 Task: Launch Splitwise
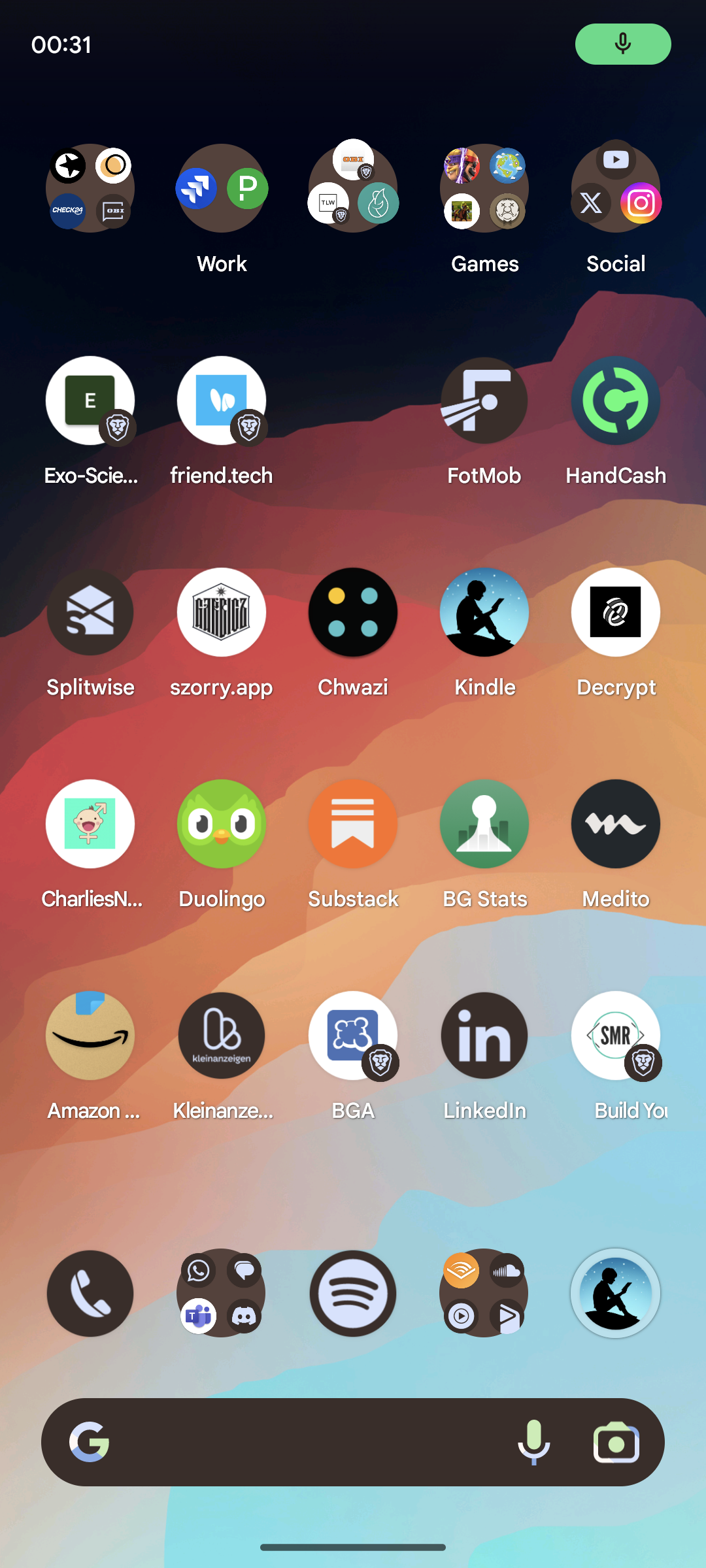90,612
